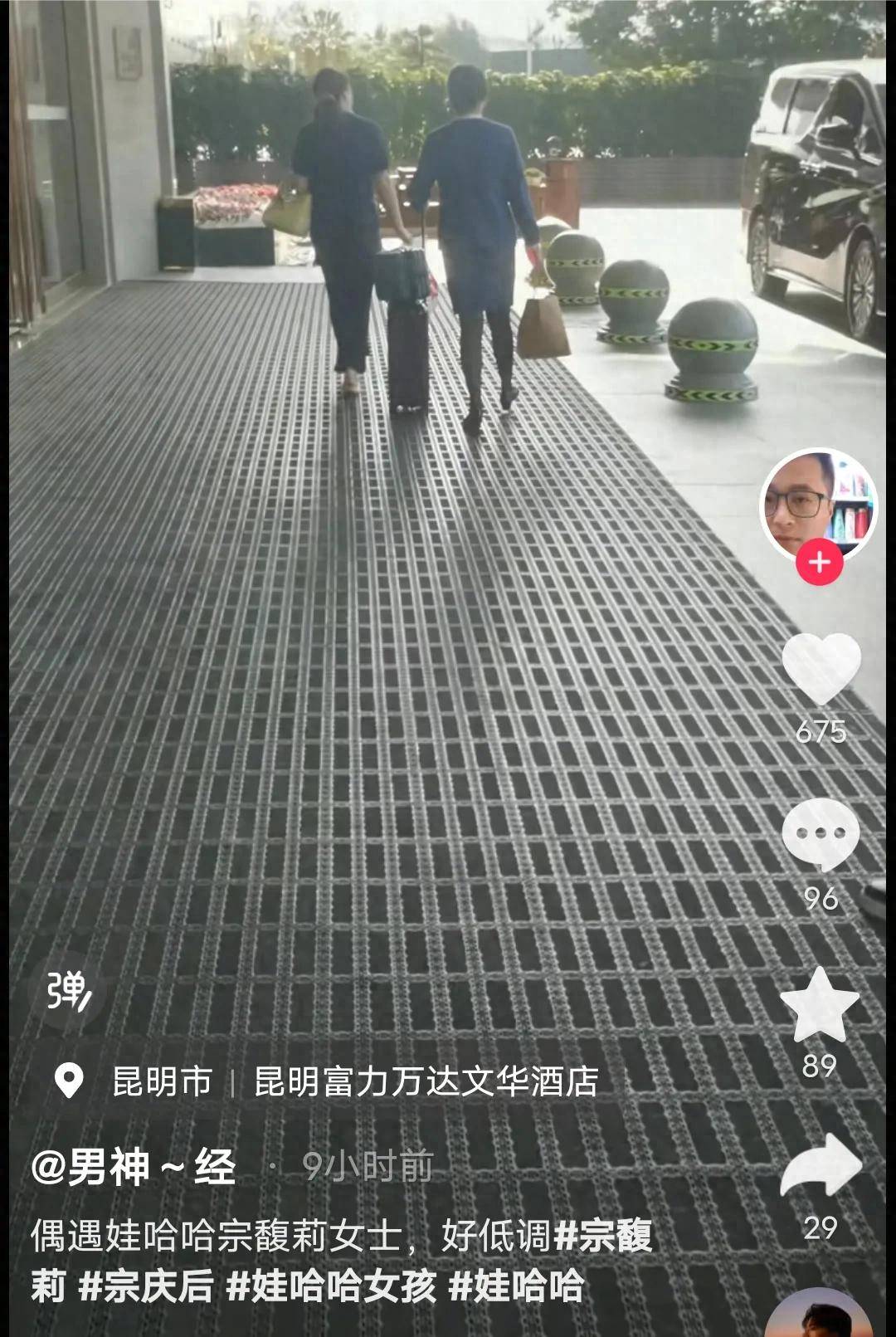Open the creator's profile avatar
Image resolution: width=896 pixels, height=1337 pixels.
tap(818, 504)
